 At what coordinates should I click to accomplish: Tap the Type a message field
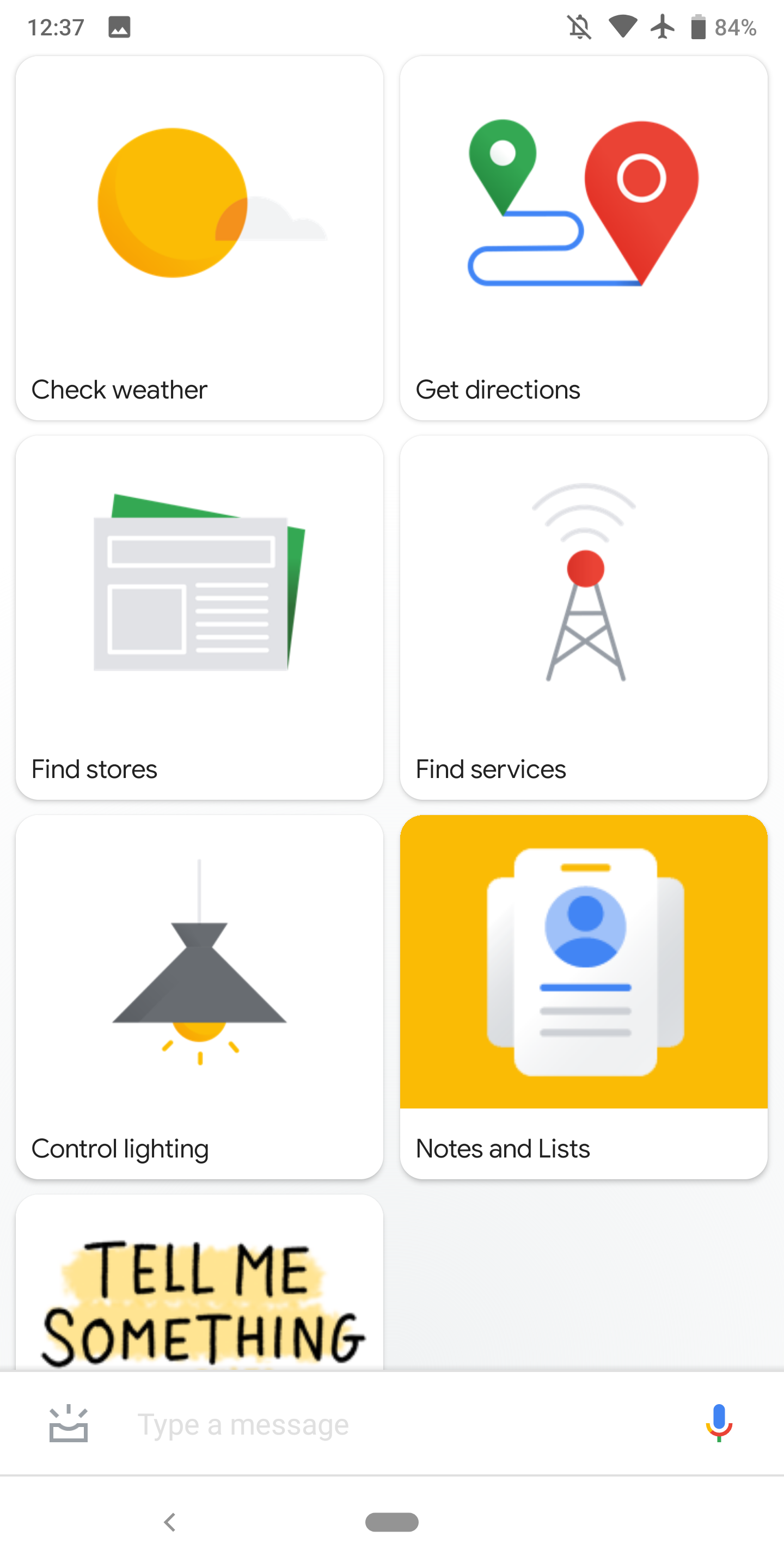click(x=304, y=1424)
